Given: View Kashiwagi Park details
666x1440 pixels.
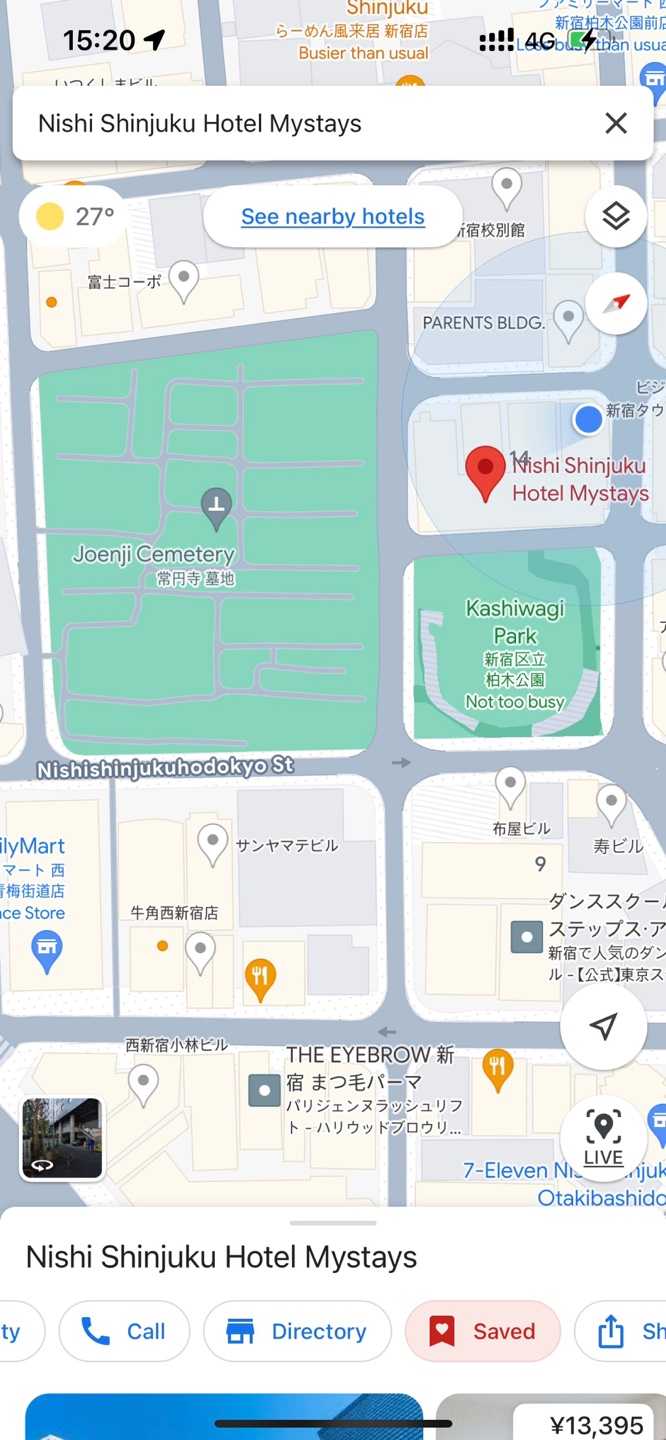Looking at the screenshot, I should [x=514, y=622].
